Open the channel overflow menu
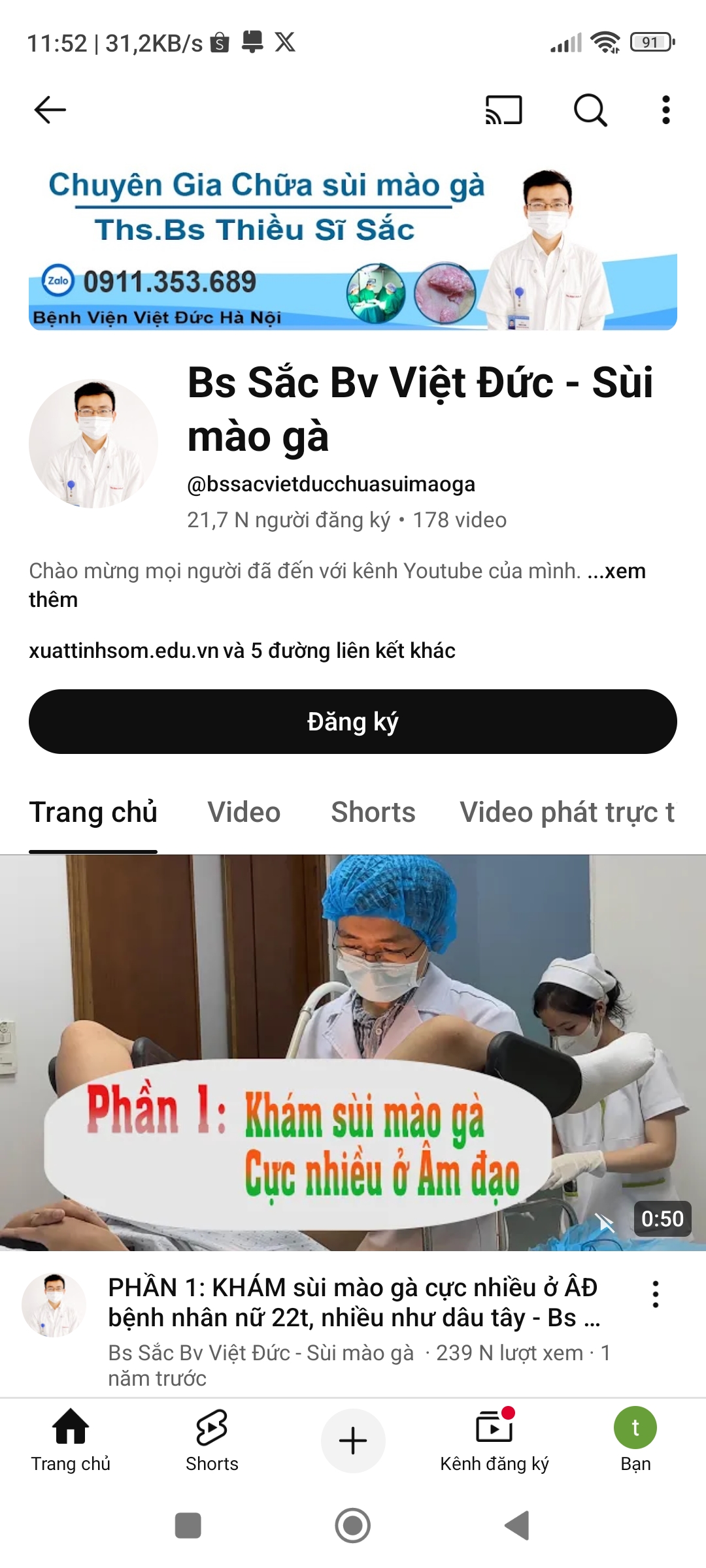The width and height of the screenshot is (706, 1568). coord(665,110)
